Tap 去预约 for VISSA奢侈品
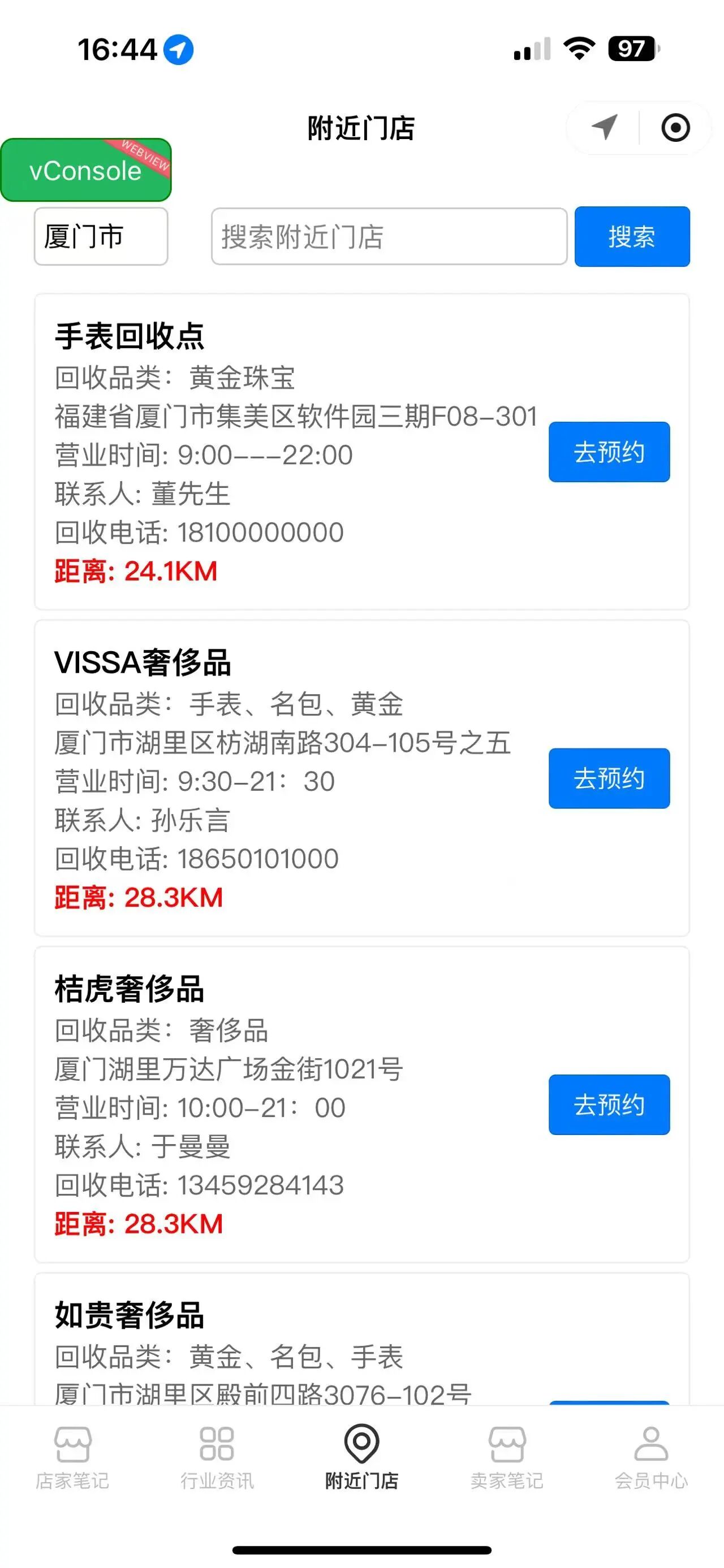The height and width of the screenshot is (1568, 724). click(609, 778)
